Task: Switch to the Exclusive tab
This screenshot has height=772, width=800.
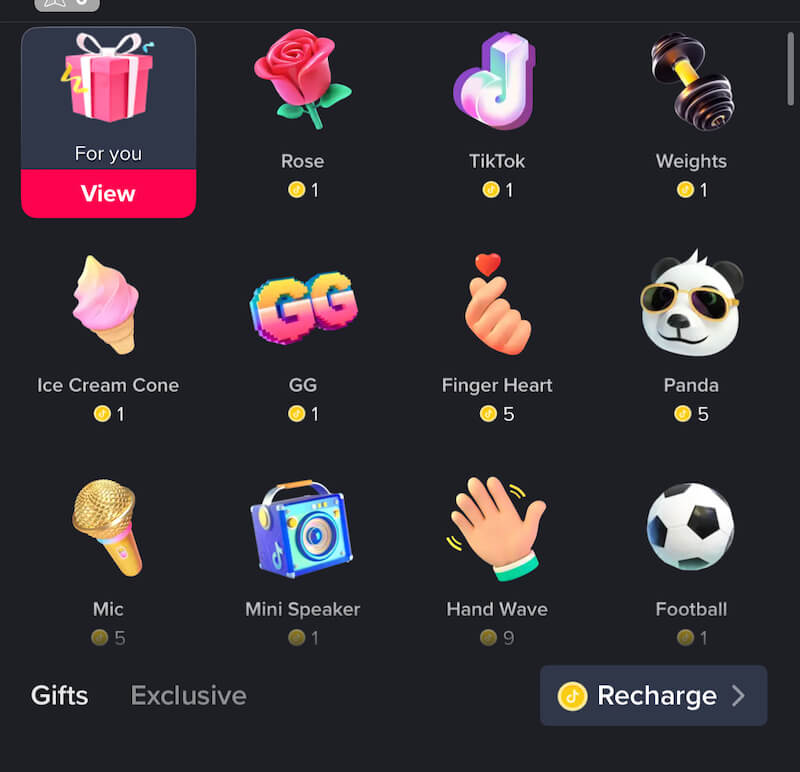Action: pos(189,696)
